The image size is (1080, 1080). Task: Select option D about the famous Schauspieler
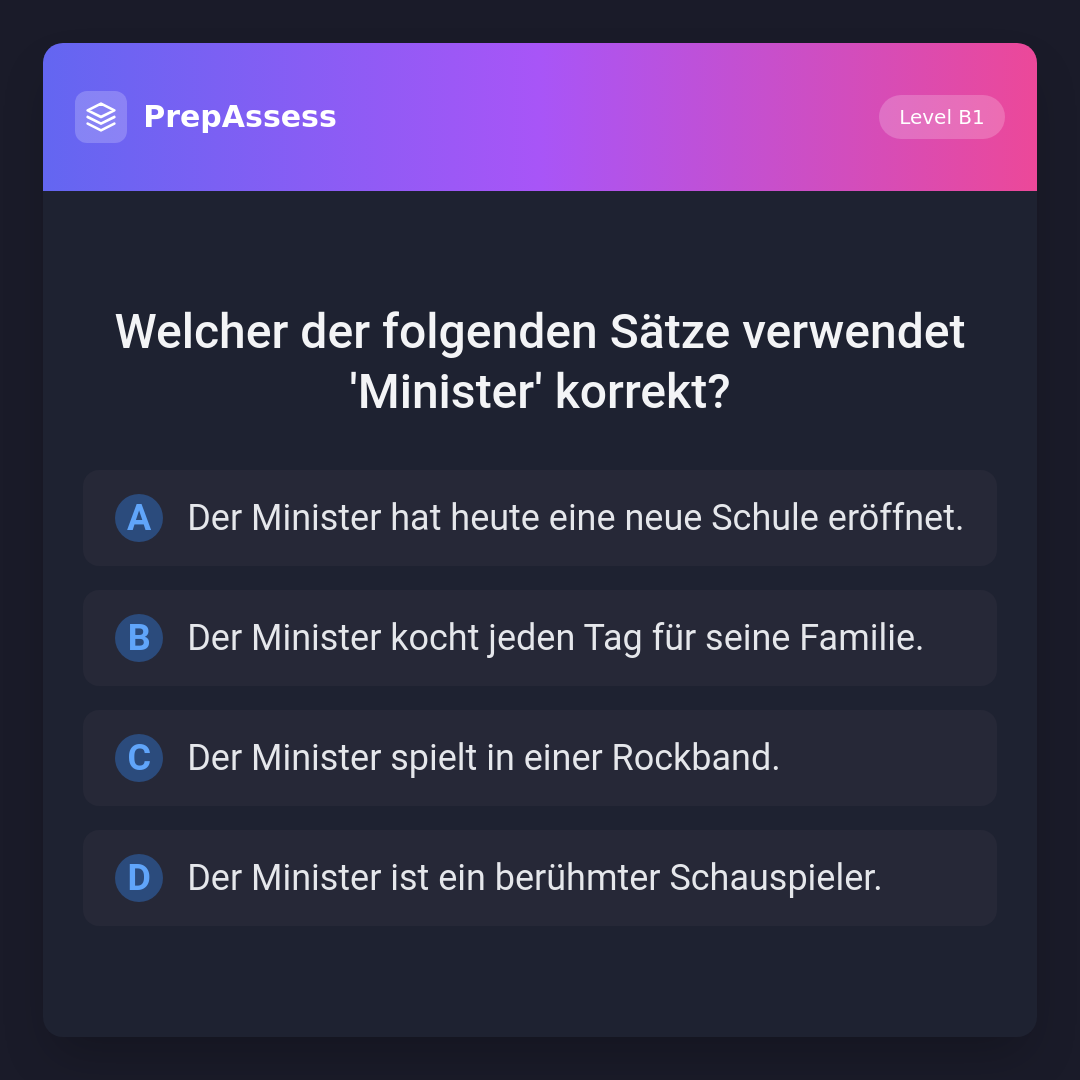click(x=540, y=878)
